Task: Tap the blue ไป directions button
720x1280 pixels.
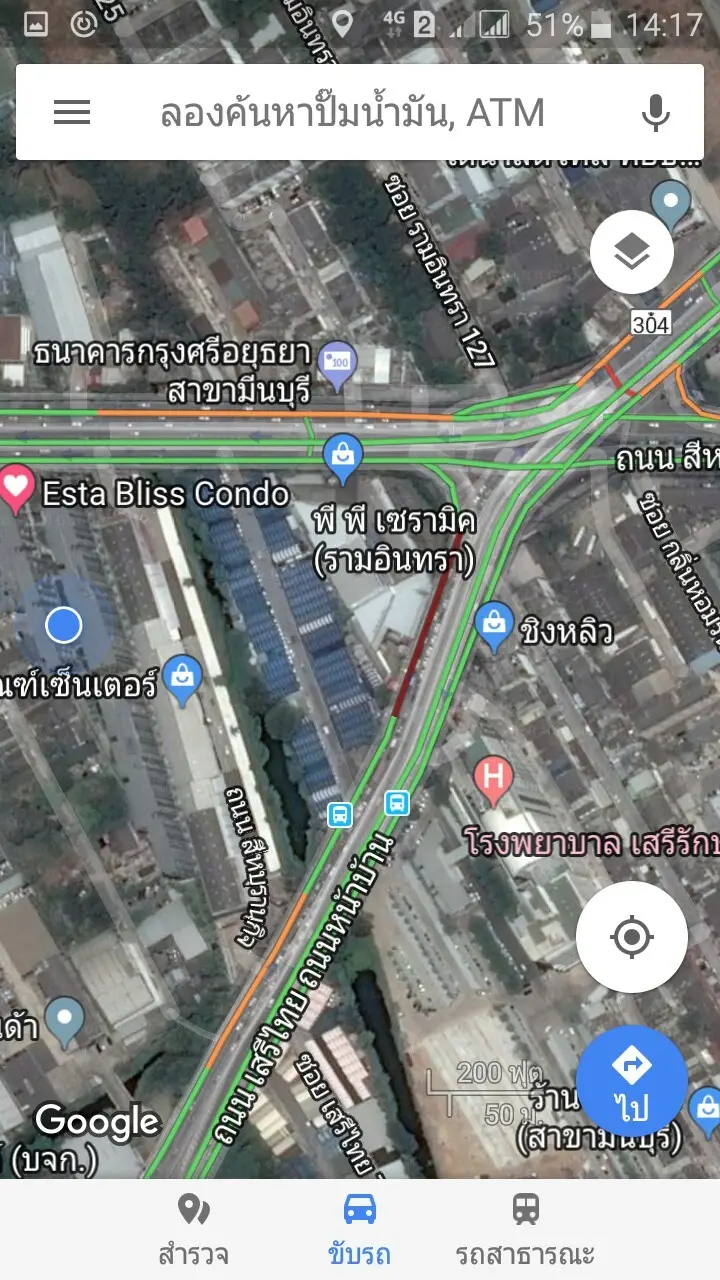Action: point(631,1080)
